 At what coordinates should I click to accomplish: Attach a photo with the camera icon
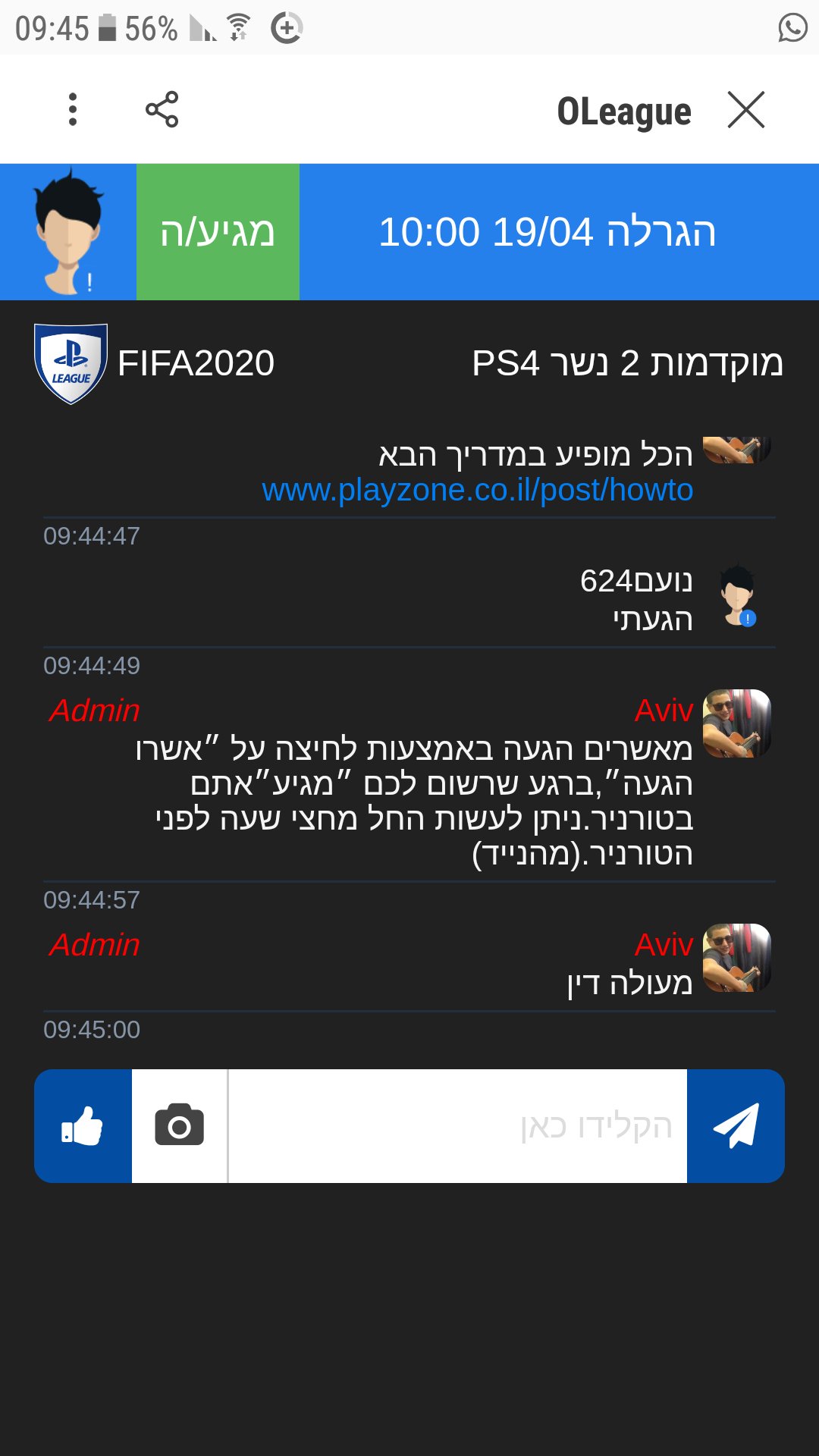[180, 1126]
